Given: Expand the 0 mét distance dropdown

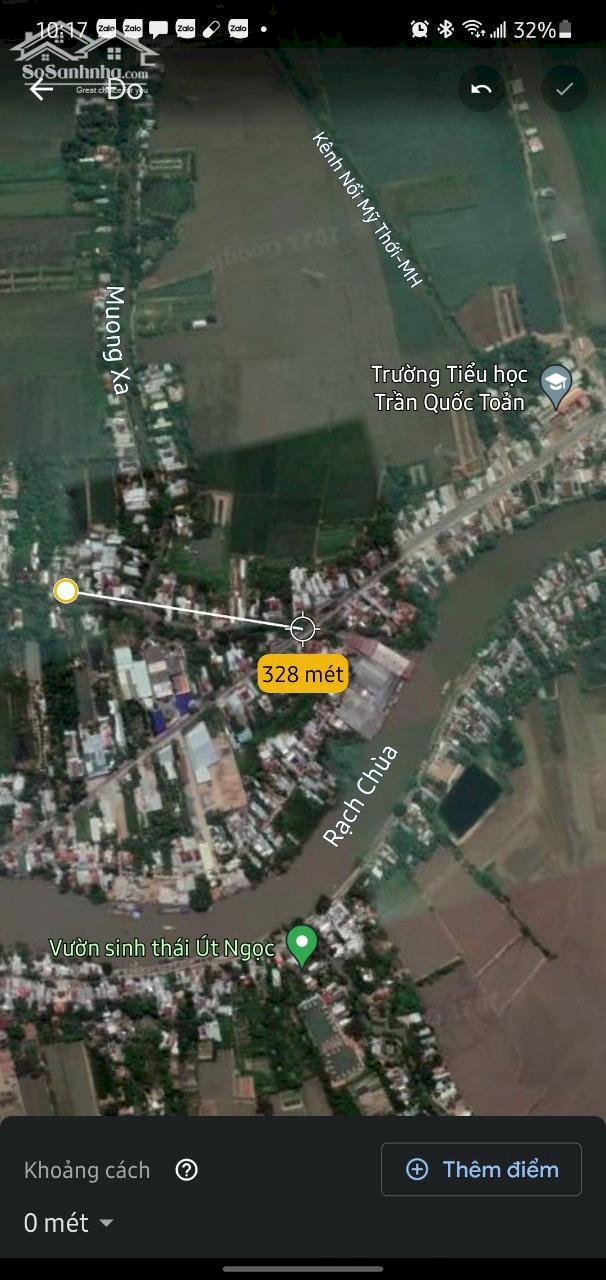Looking at the screenshot, I should click(x=68, y=1223).
